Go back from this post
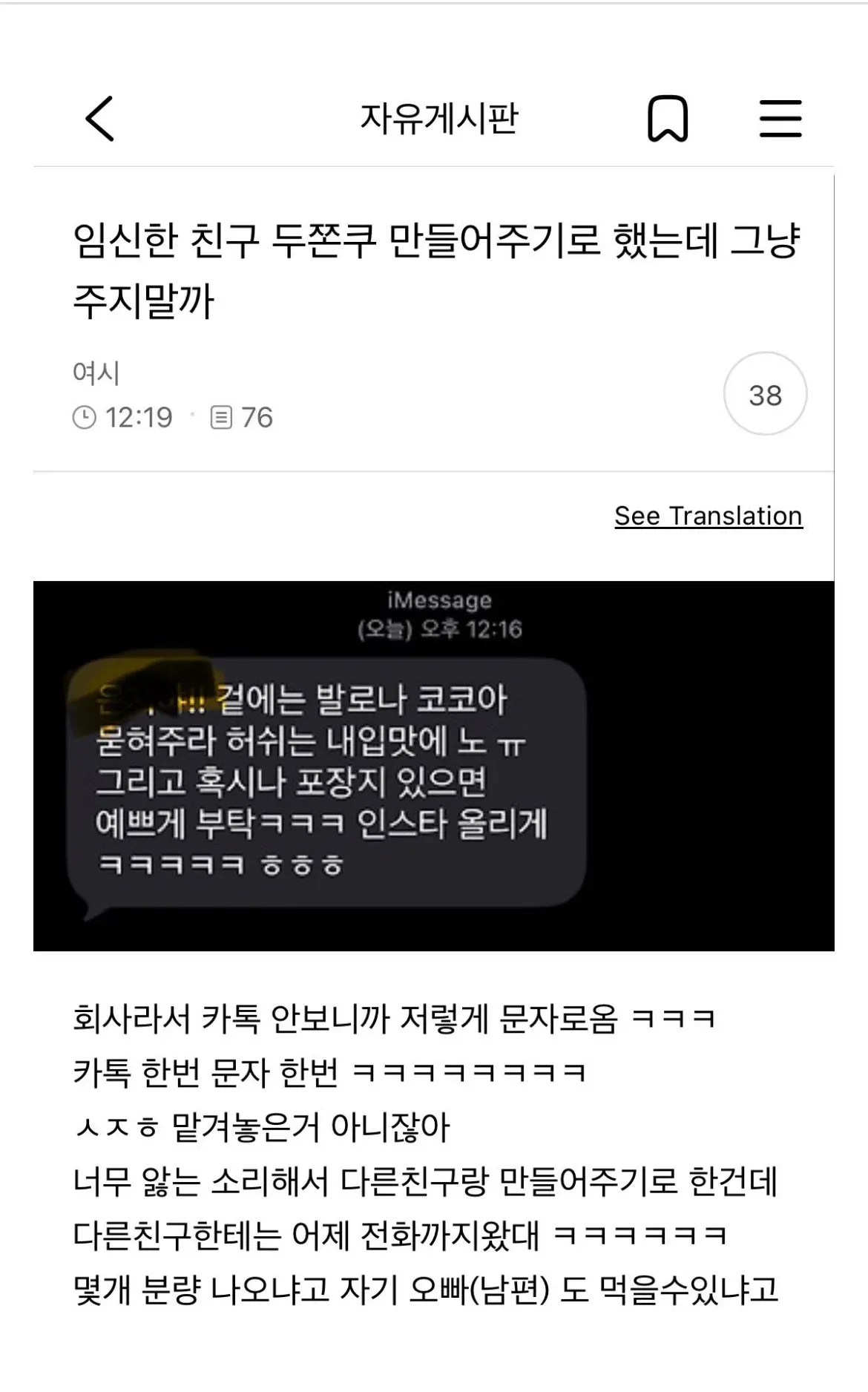 100,119
